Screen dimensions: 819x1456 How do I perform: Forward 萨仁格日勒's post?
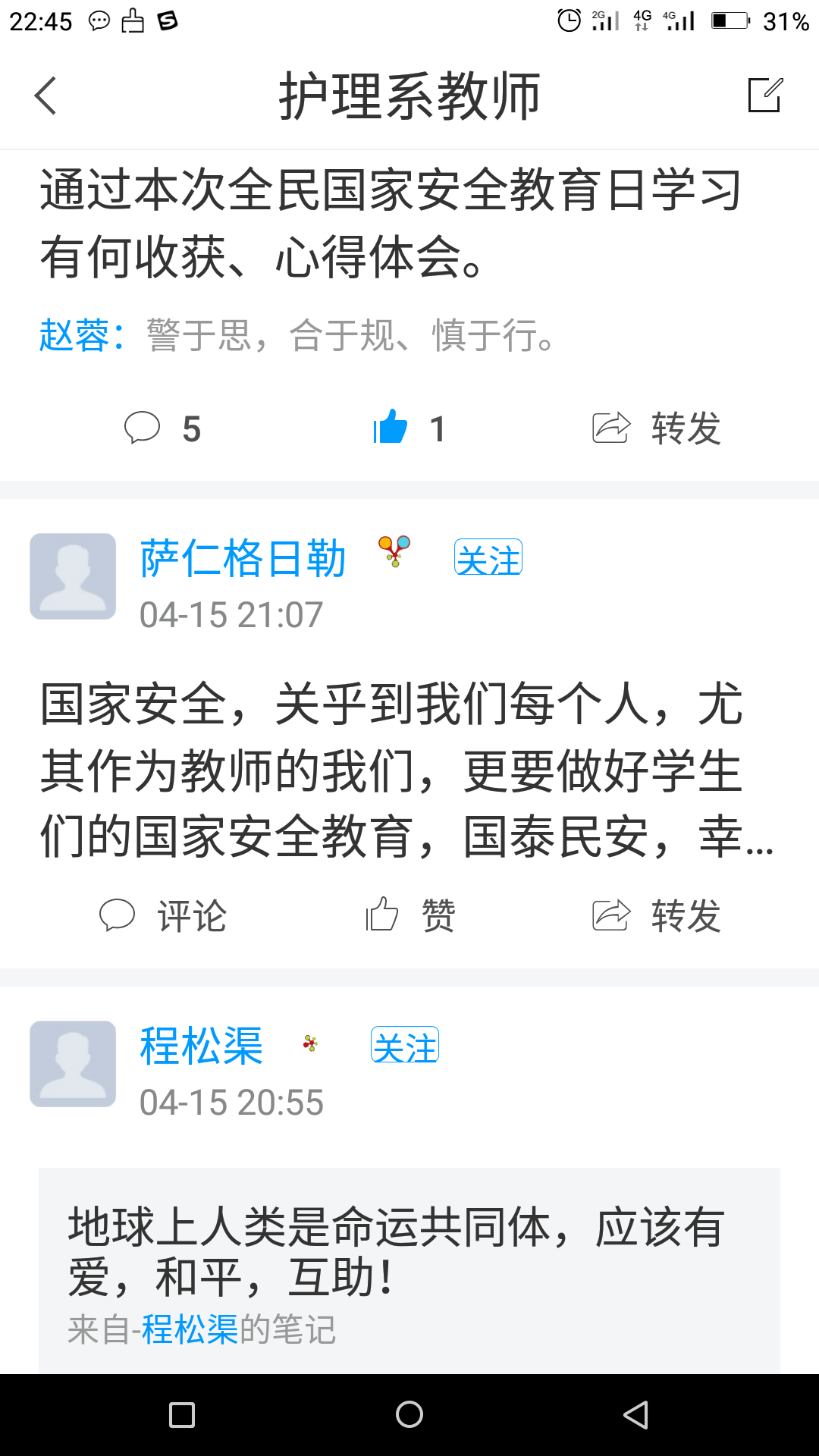(657, 916)
